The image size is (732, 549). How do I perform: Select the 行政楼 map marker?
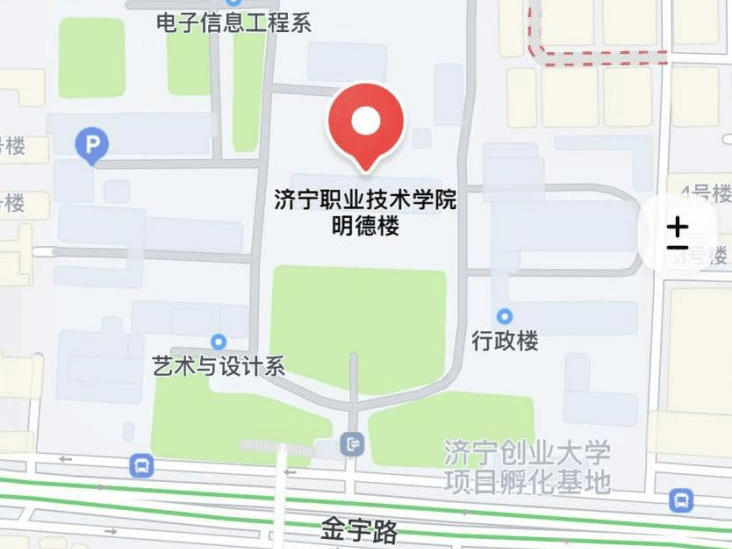pos(505,317)
